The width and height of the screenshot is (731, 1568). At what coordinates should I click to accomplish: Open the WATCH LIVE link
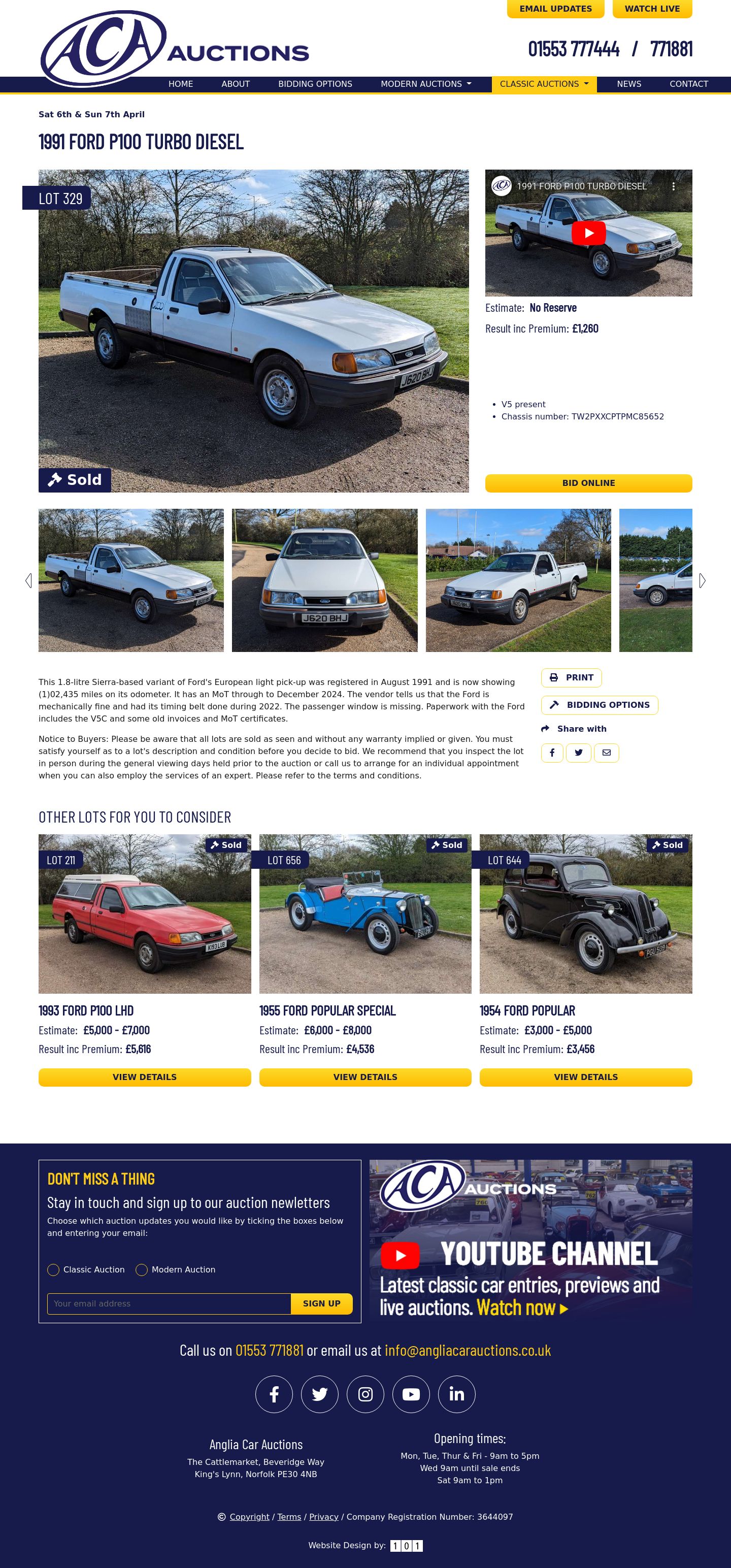(652, 9)
